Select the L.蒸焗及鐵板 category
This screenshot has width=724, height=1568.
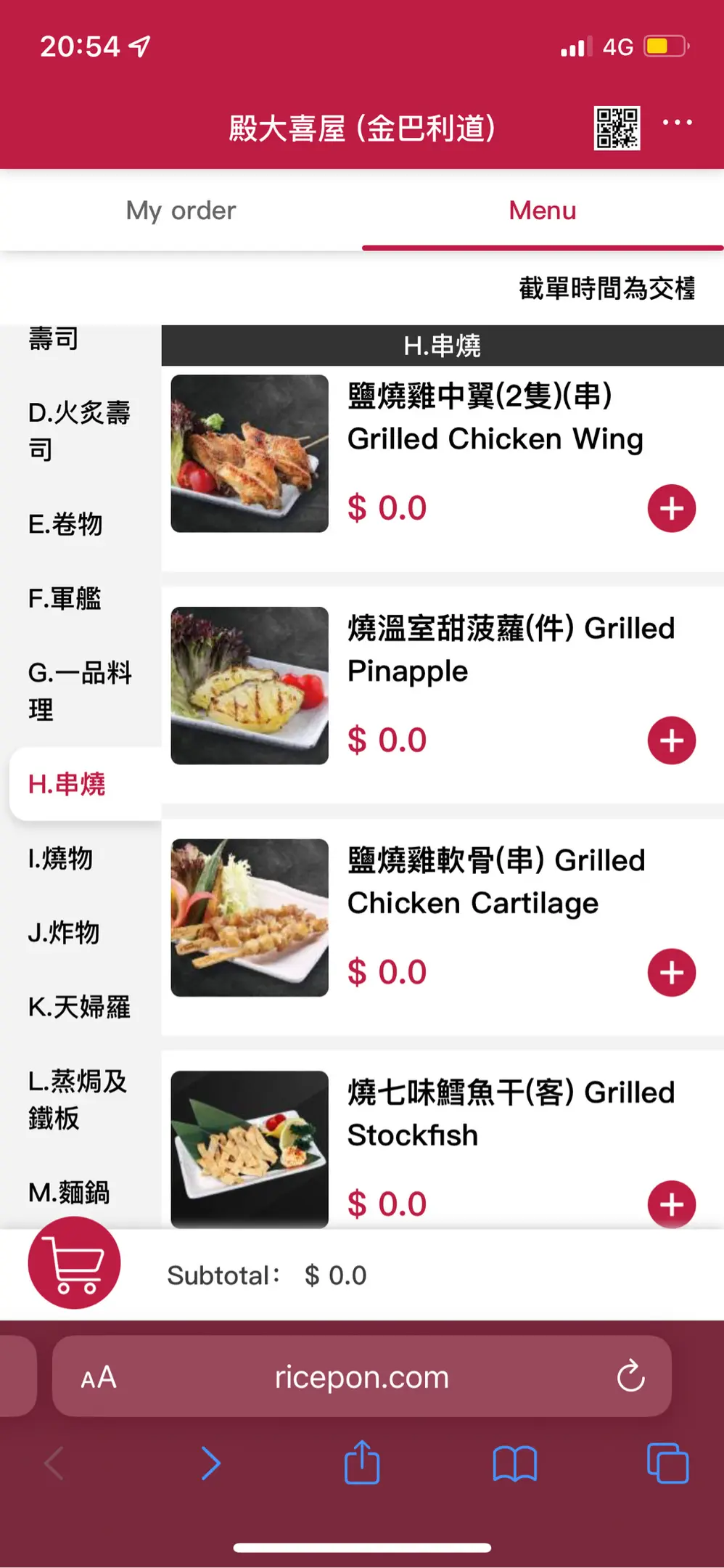click(x=77, y=1099)
